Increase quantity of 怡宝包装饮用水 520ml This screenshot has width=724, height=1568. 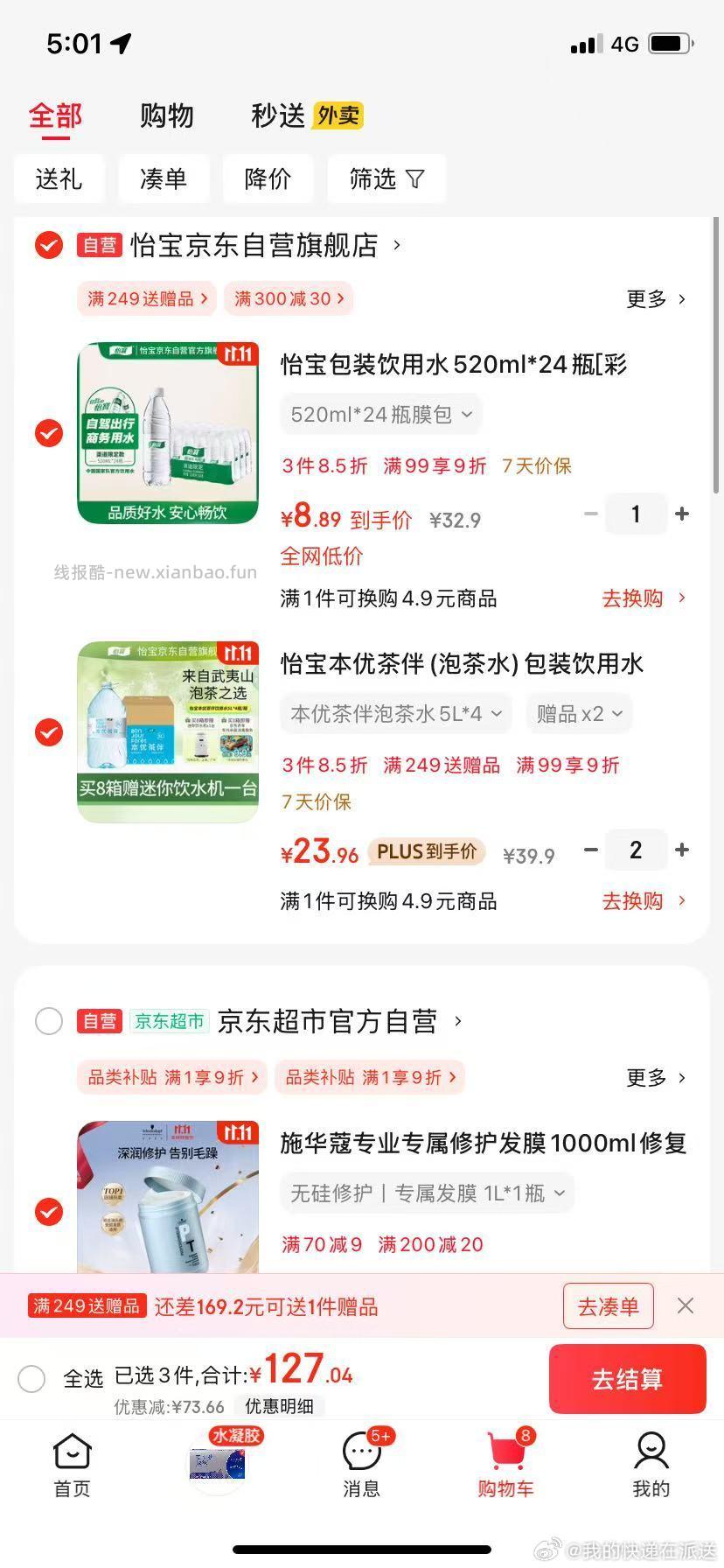coord(682,514)
